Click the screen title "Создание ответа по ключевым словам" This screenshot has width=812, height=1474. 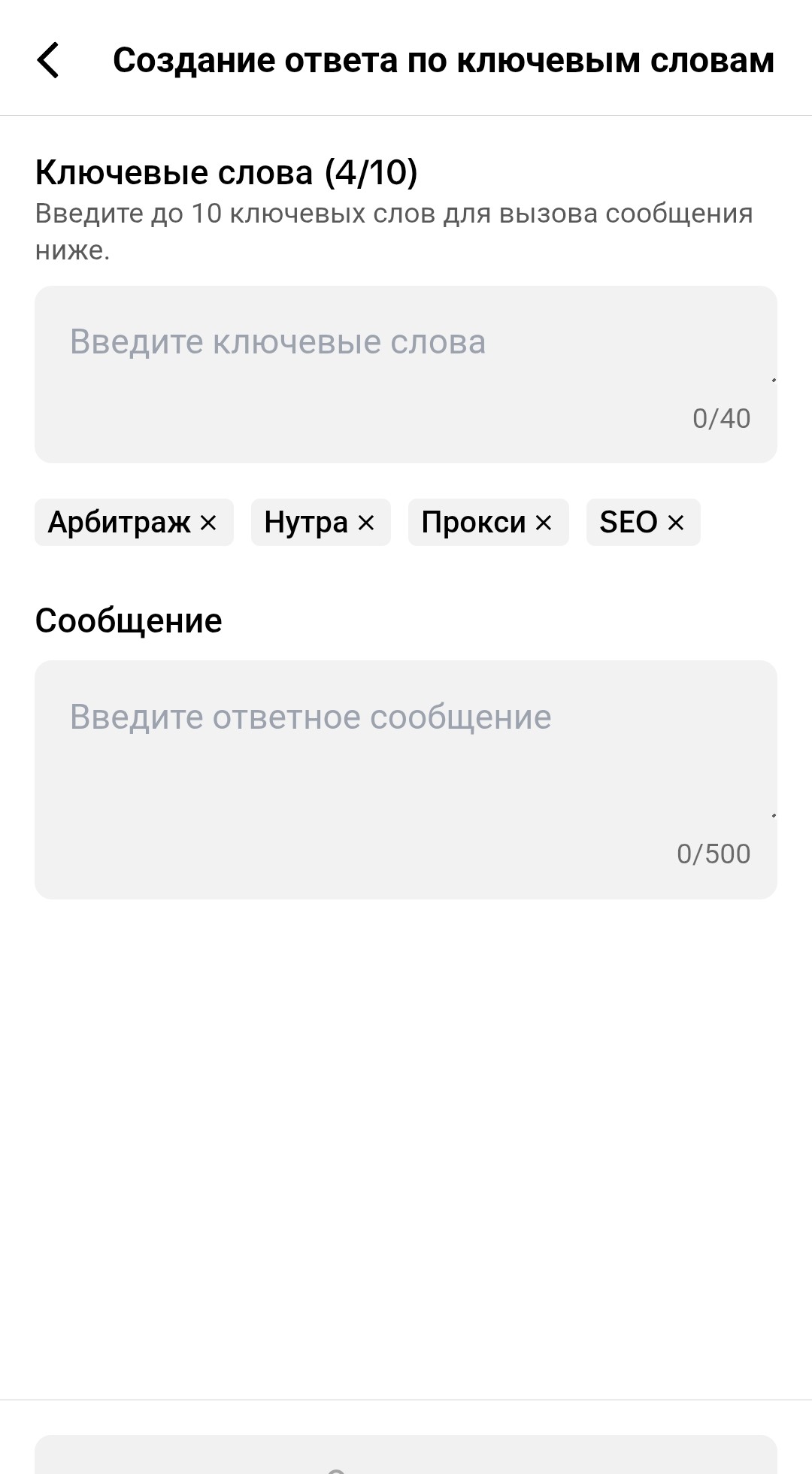(x=444, y=60)
